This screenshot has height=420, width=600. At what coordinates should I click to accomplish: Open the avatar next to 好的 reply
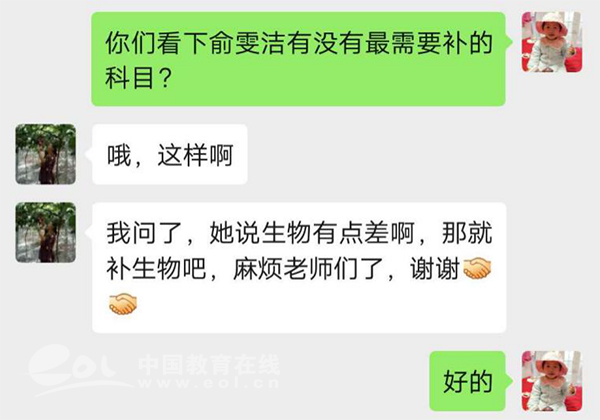(x=552, y=380)
